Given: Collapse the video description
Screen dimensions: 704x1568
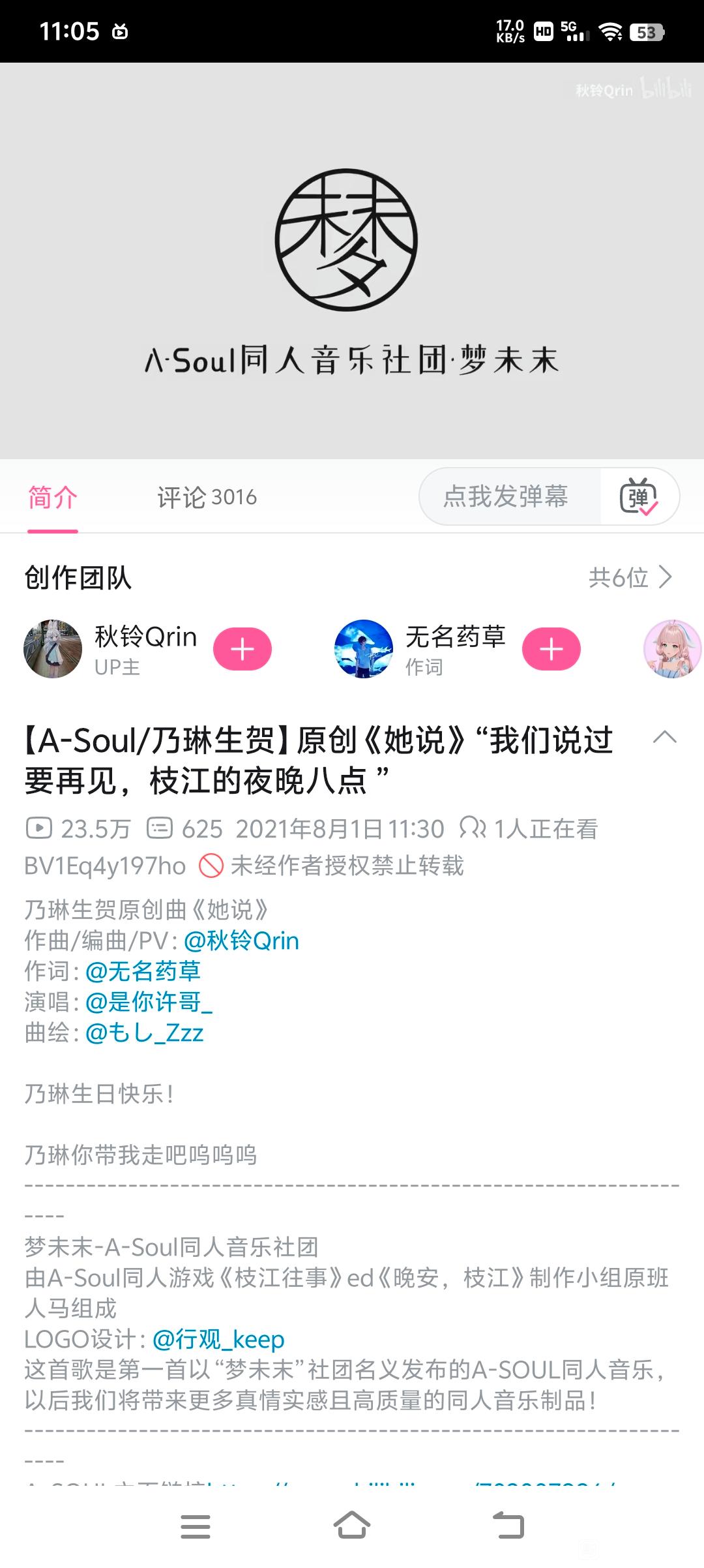Looking at the screenshot, I should tap(664, 738).
